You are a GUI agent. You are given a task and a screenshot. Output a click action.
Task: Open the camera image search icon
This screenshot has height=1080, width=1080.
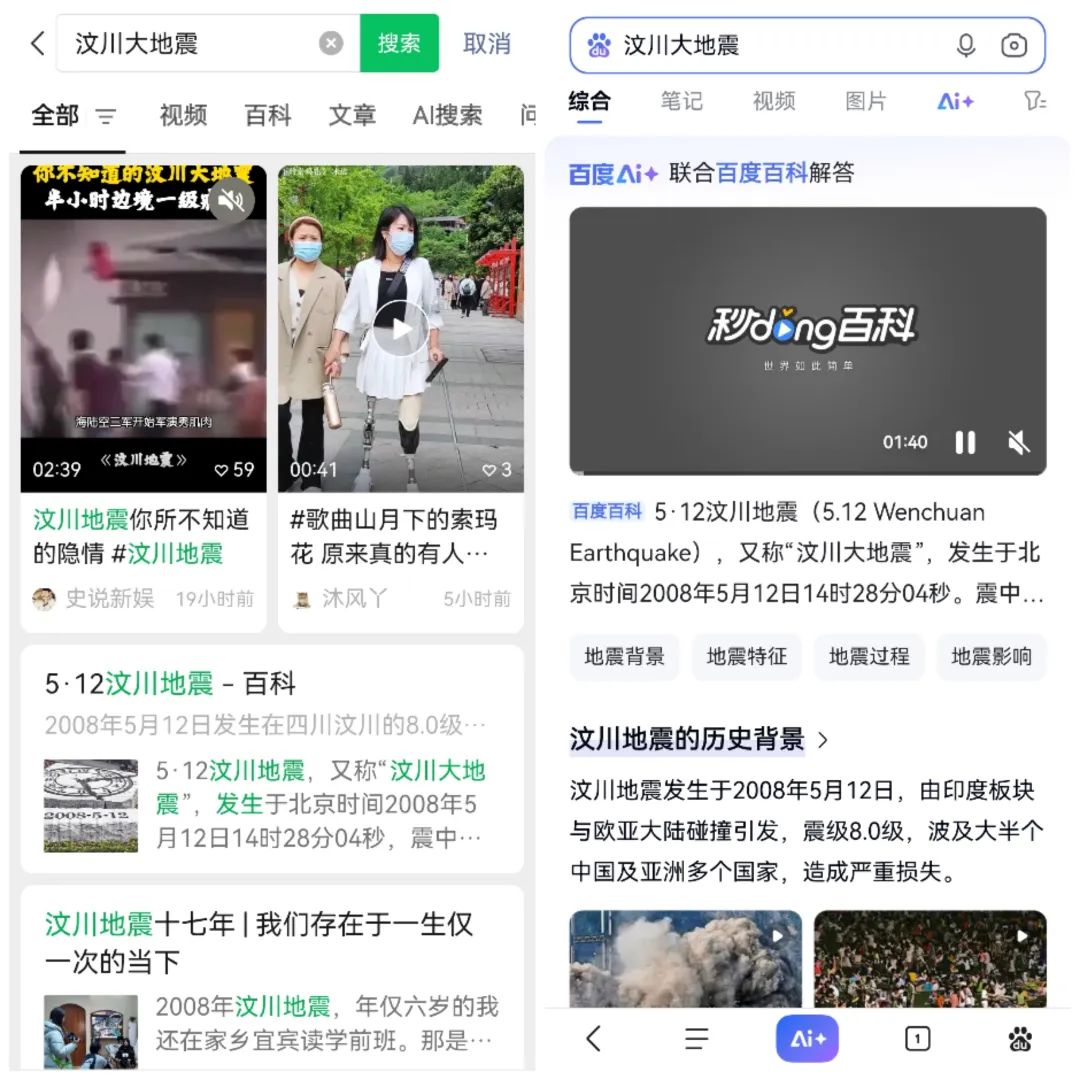click(1014, 45)
